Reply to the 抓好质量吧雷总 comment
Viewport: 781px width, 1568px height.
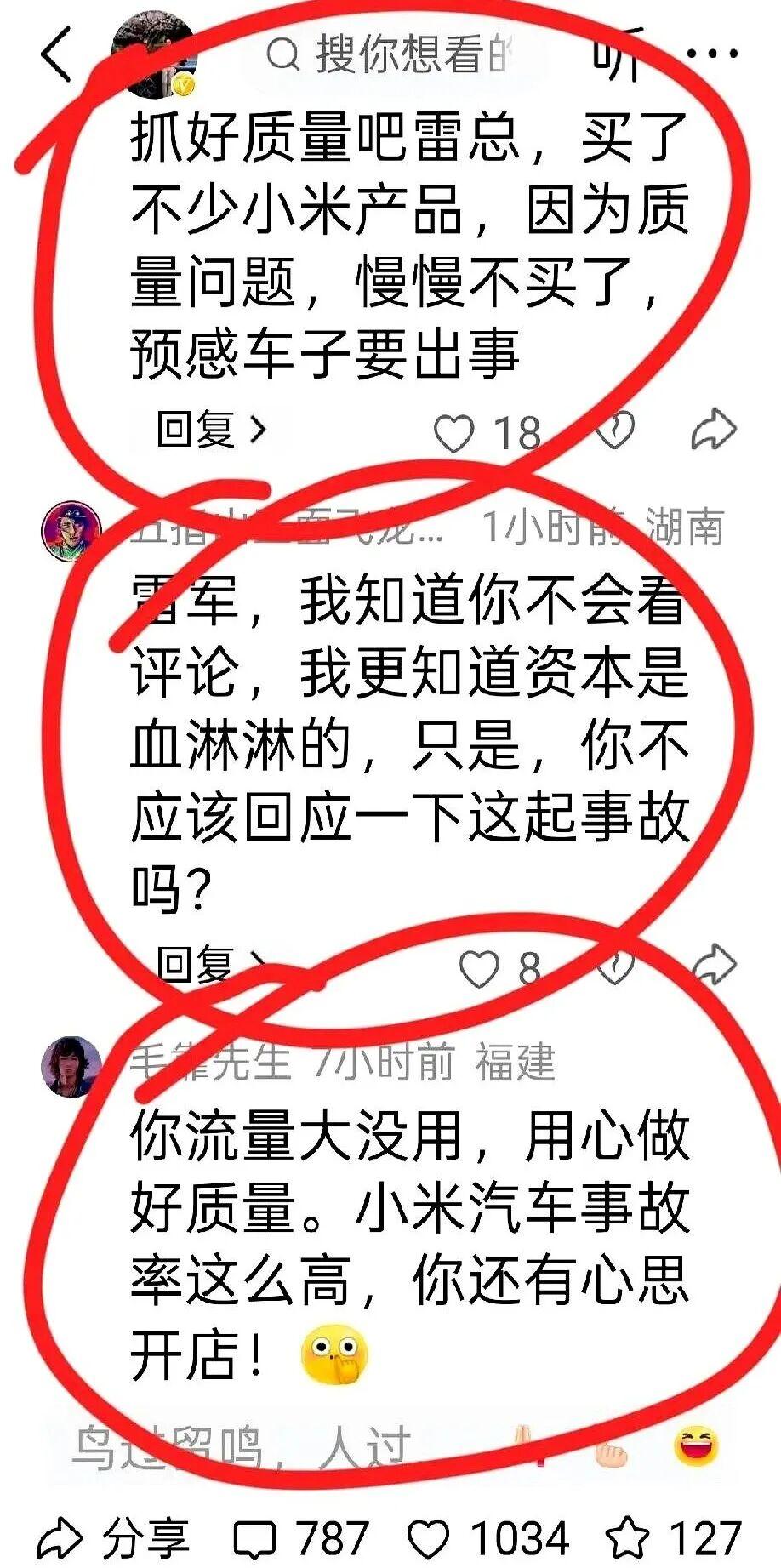(x=209, y=430)
